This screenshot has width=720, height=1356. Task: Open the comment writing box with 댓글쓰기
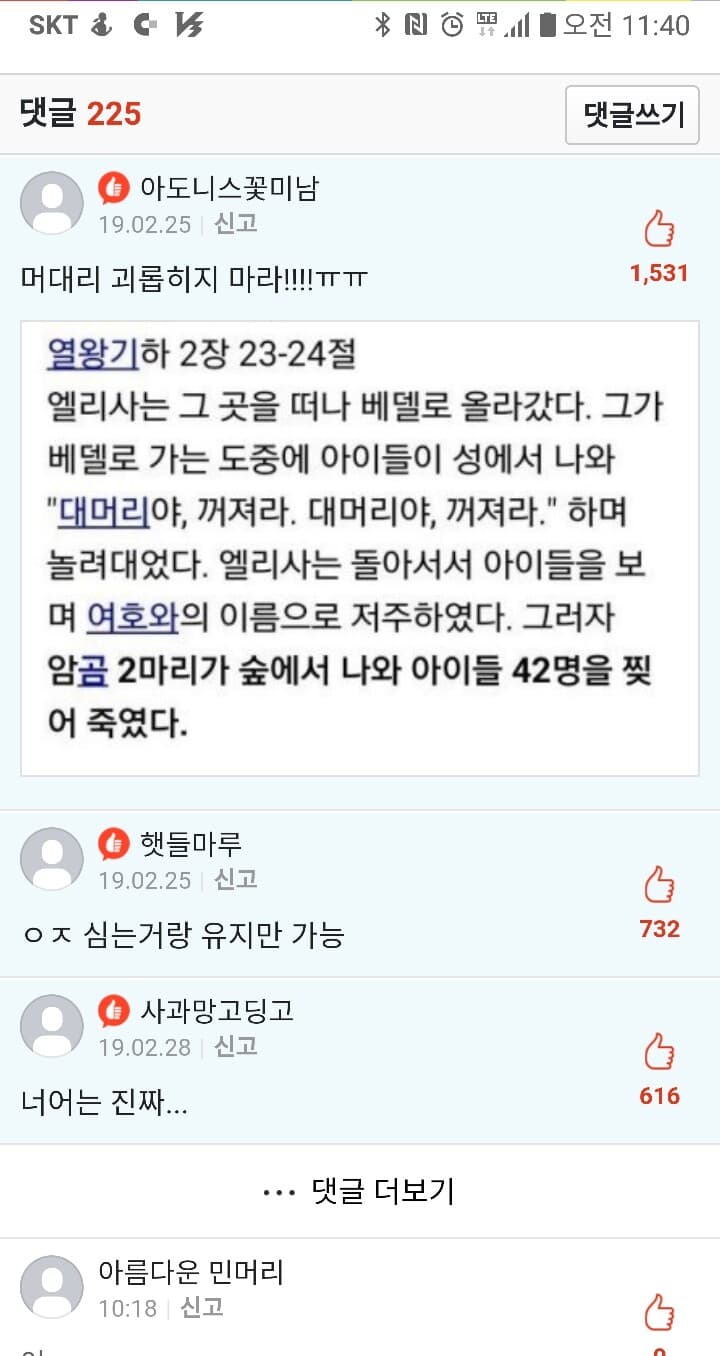pos(632,116)
